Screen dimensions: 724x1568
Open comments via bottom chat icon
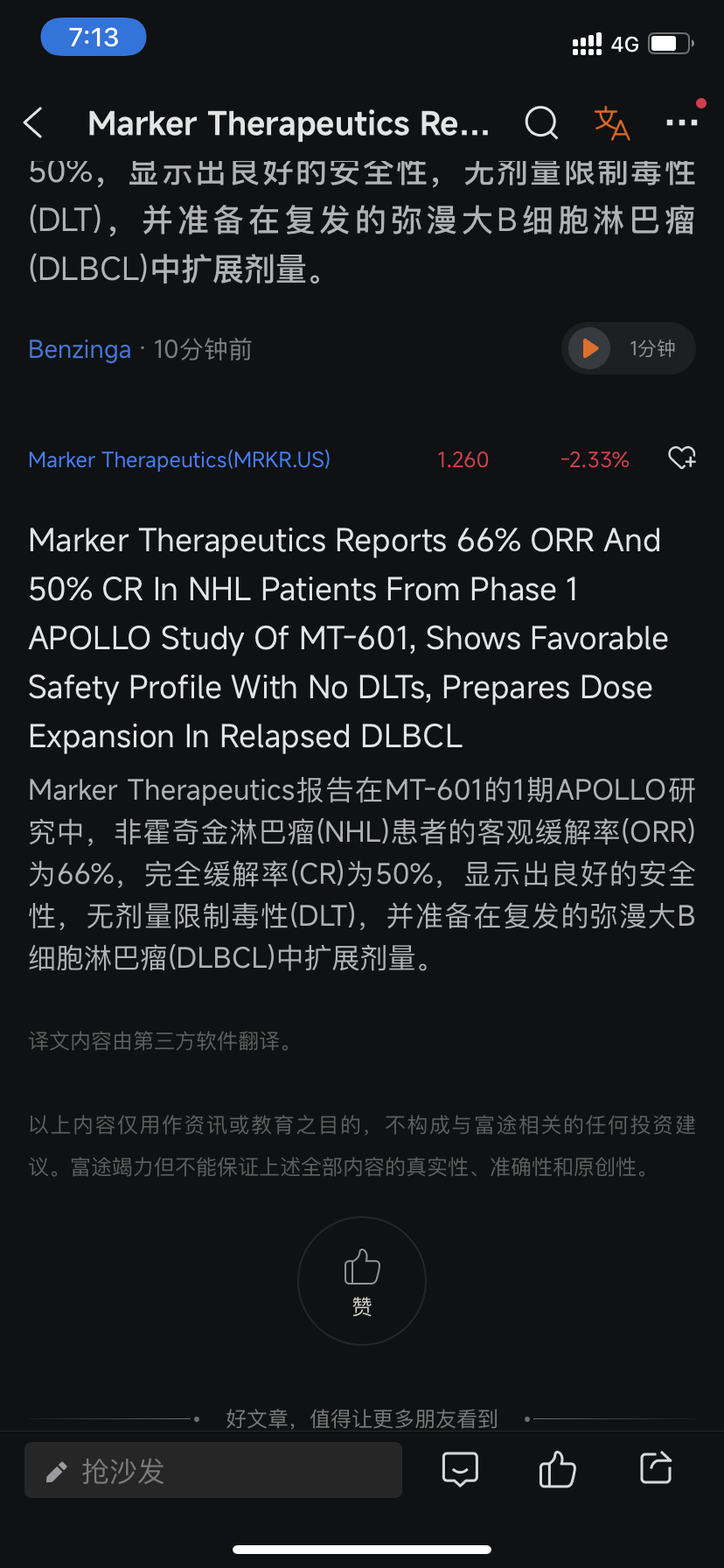pyautogui.click(x=460, y=1469)
